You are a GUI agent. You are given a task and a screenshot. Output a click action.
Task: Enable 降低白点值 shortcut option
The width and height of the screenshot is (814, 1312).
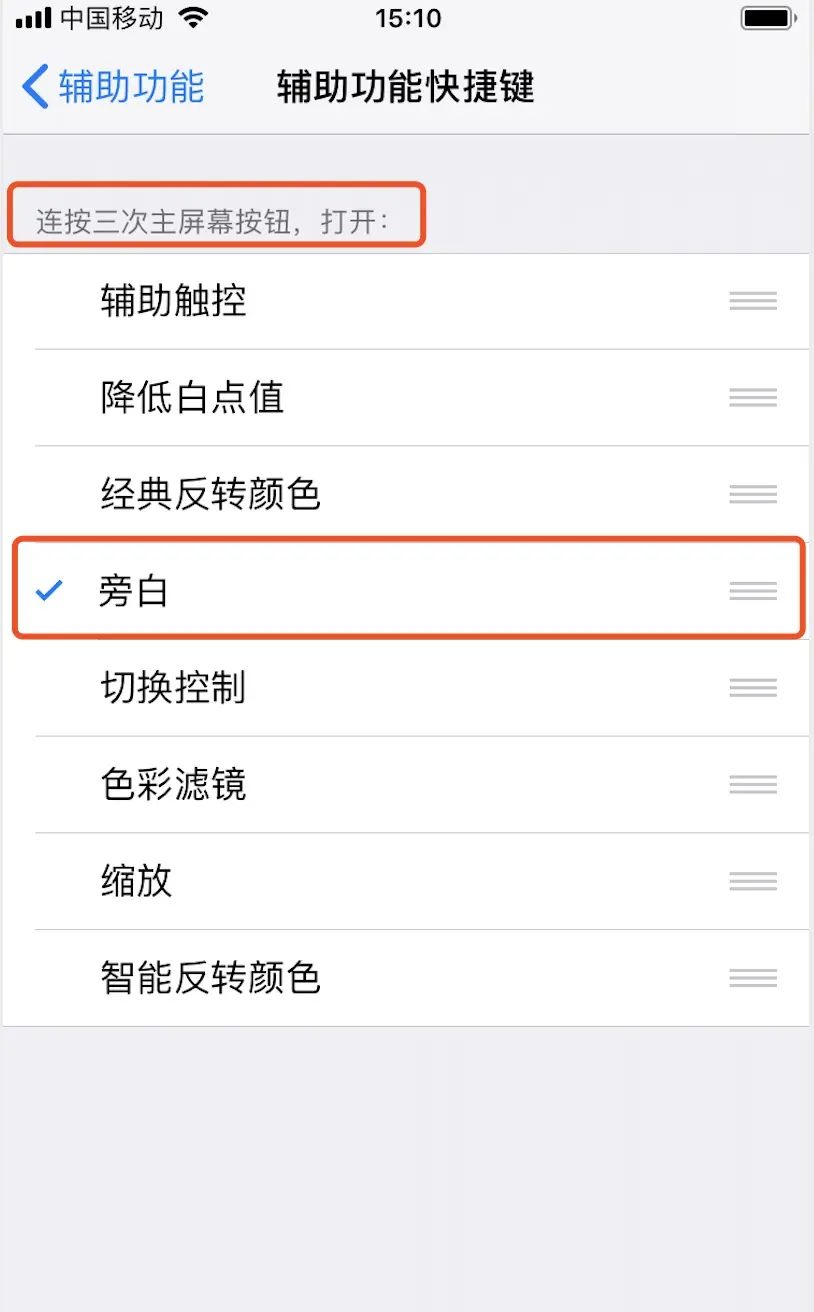[x=406, y=398]
